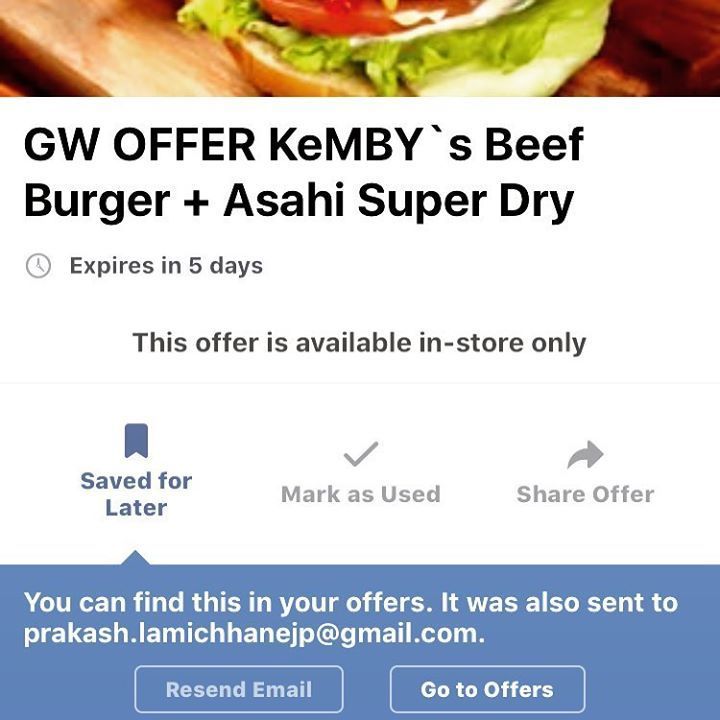
Task: Go to Offers page
Action: (x=487, y=689)
